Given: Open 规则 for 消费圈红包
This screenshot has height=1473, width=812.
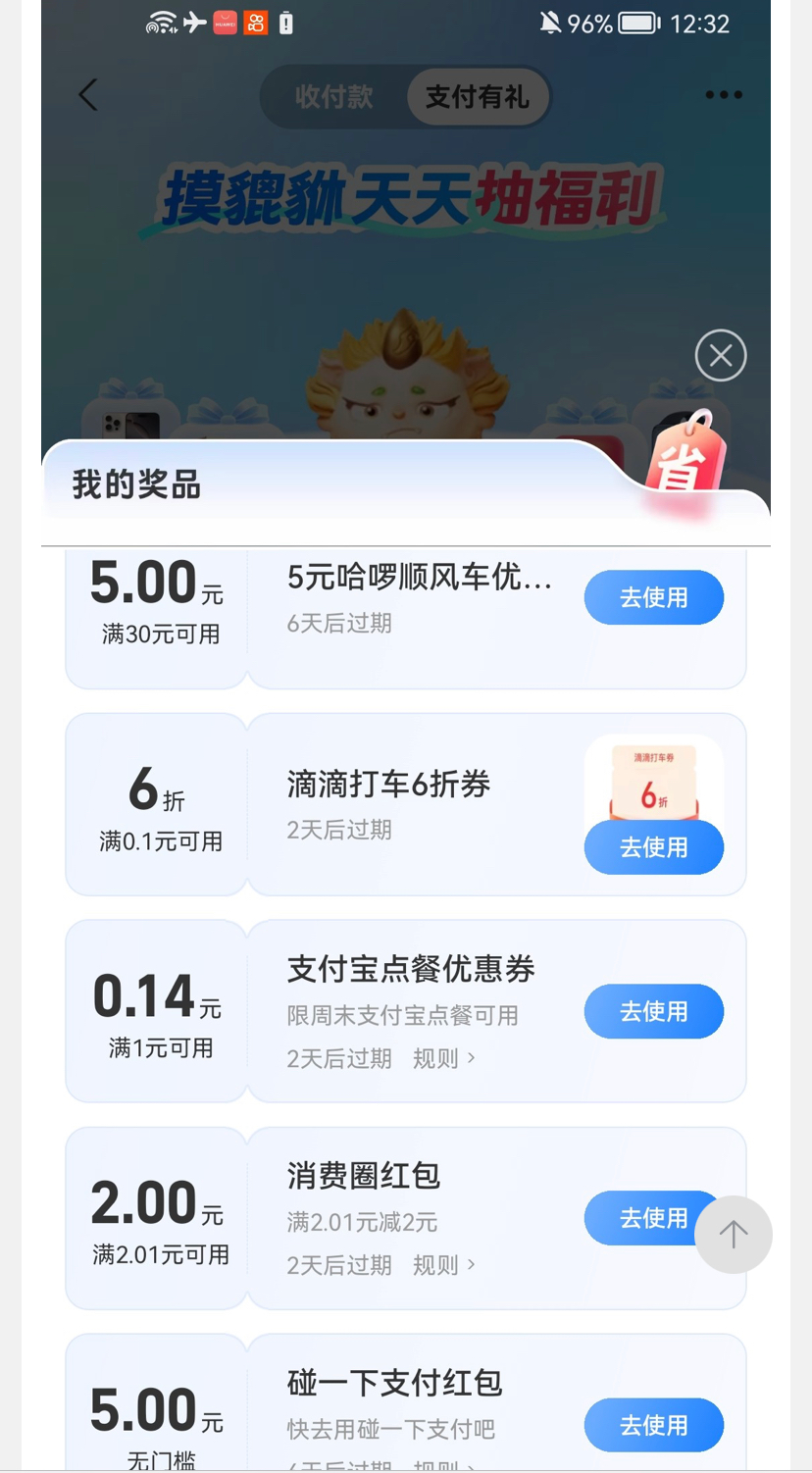Looking at the screenshot, I should 443,1265.
